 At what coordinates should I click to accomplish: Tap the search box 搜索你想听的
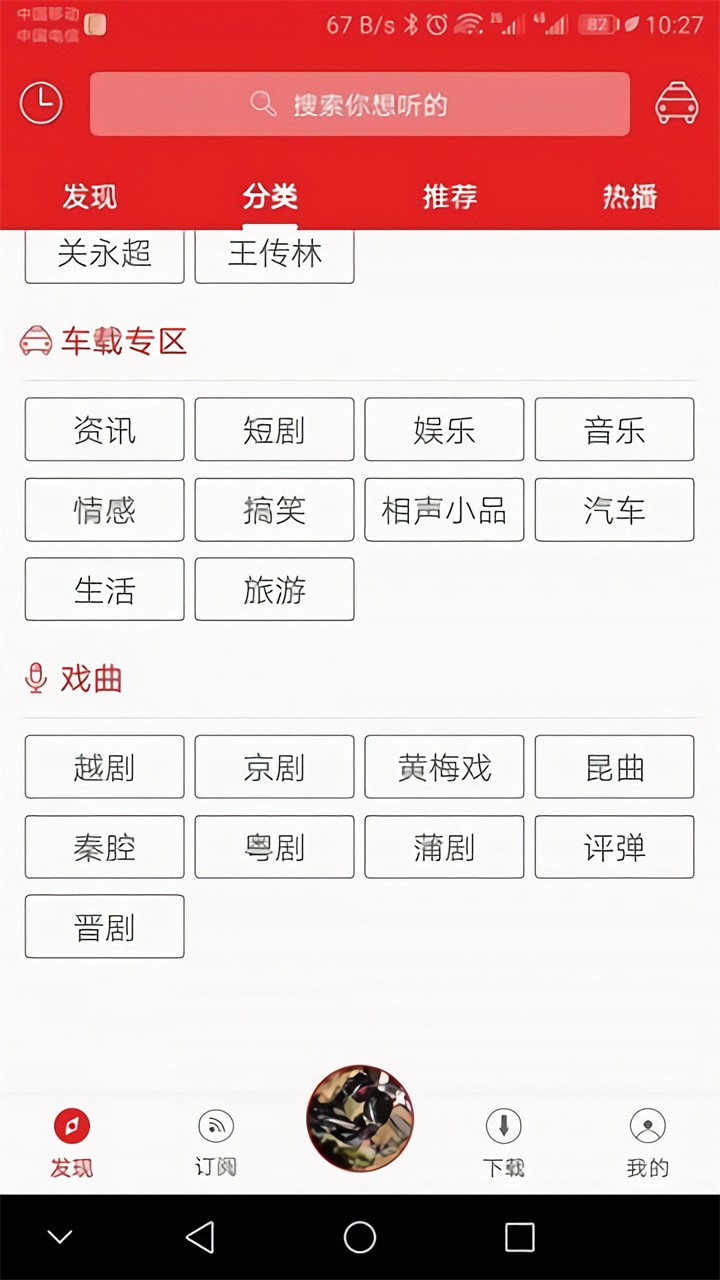pos(360,104)
